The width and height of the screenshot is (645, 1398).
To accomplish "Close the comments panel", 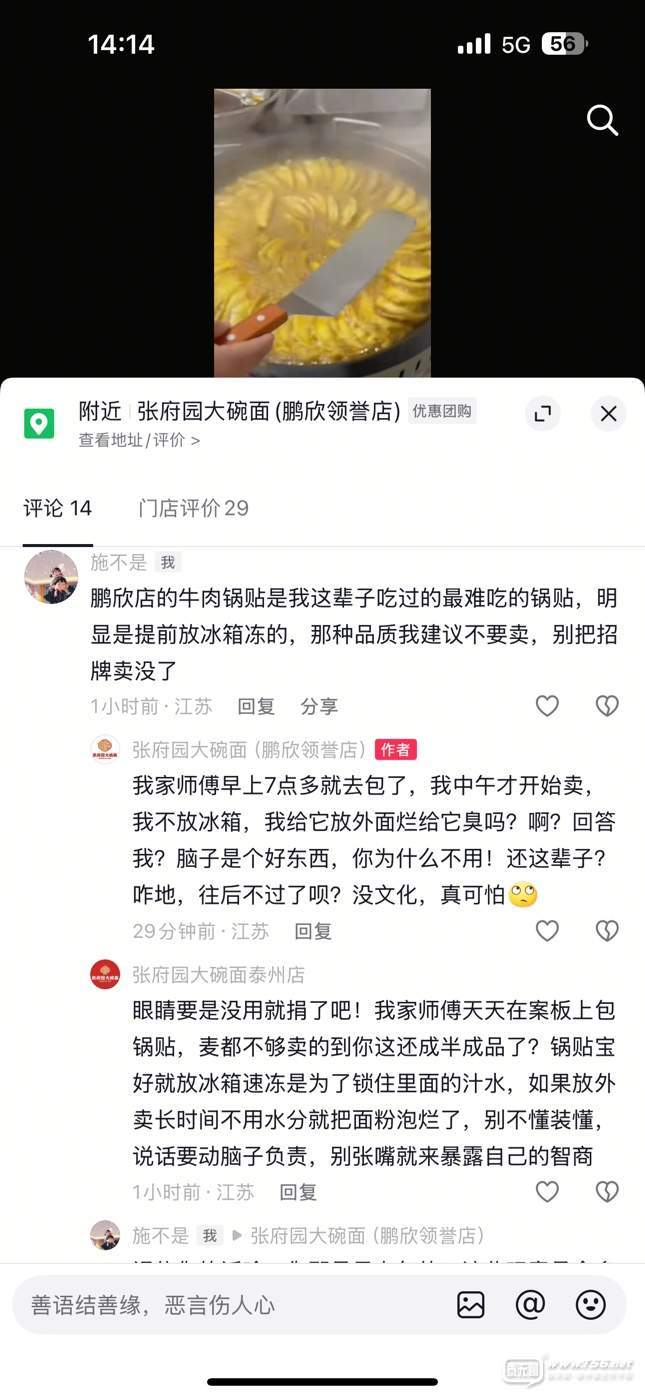I will [x=608, y=414].
